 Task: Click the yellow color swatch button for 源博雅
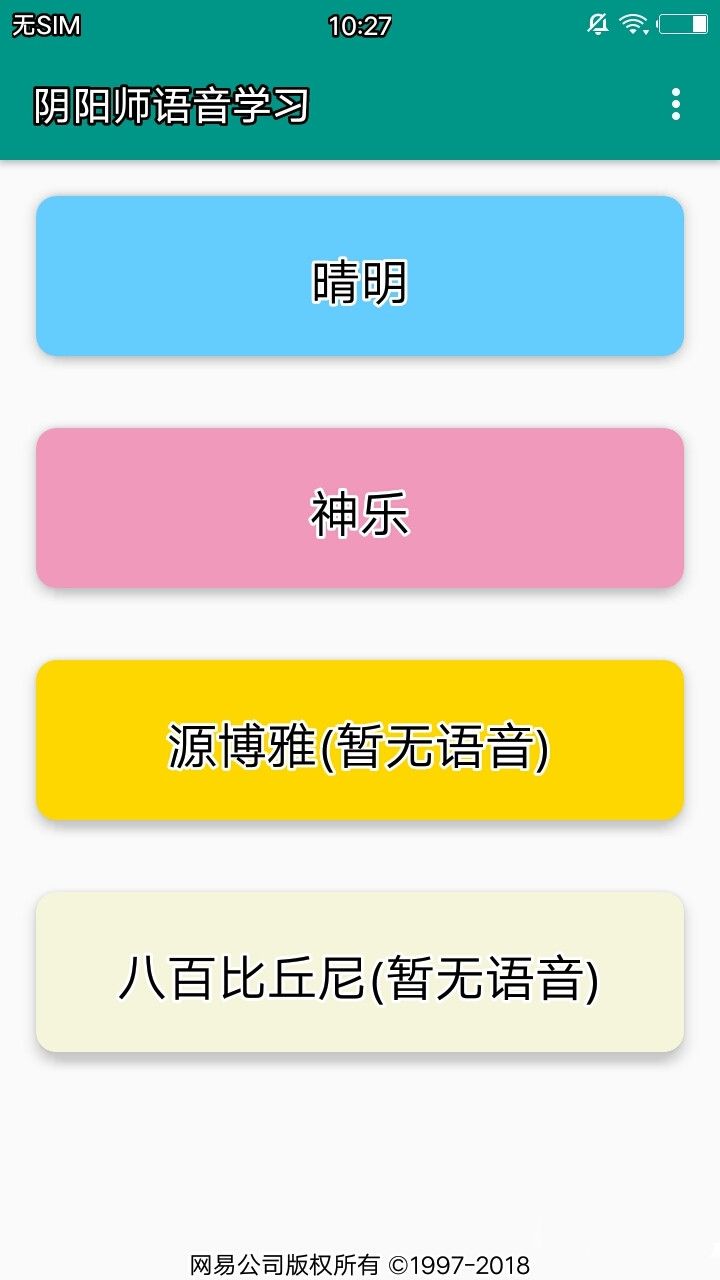pyautogui.click(x=360, y=738)
